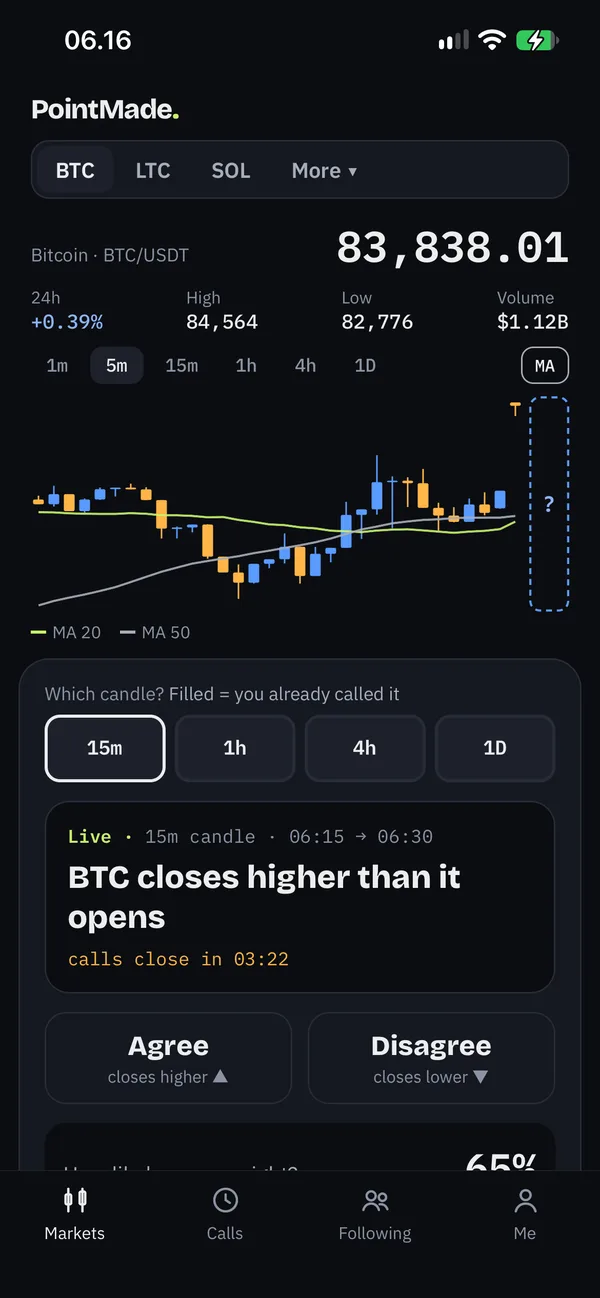Image resolution: width=600 pixels, height=1298 pixels.
Task: Open the Me profile tab
Action: (x=525, y=1214)
